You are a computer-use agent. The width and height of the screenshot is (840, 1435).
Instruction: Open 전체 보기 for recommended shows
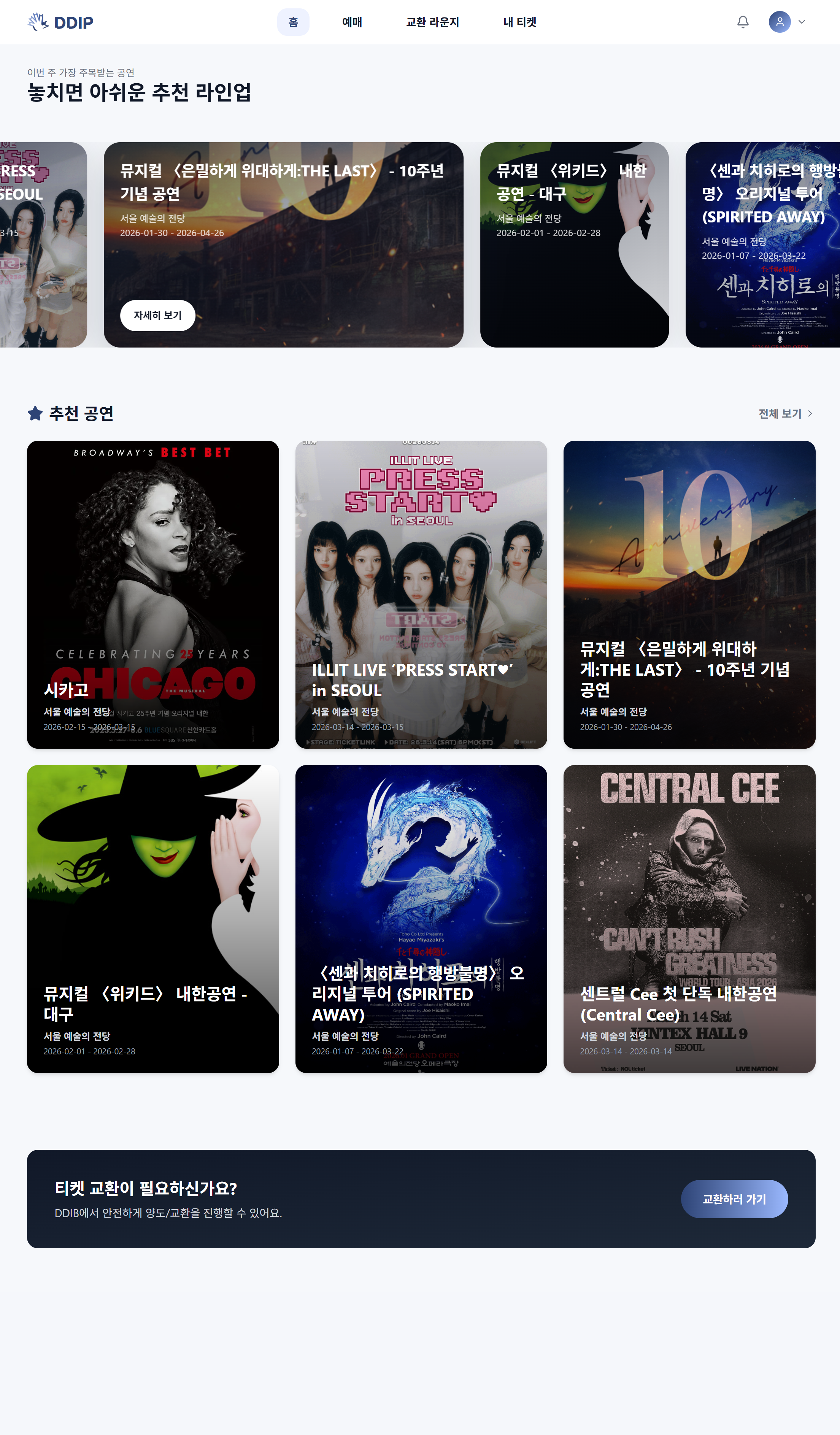tap(785, 413)
